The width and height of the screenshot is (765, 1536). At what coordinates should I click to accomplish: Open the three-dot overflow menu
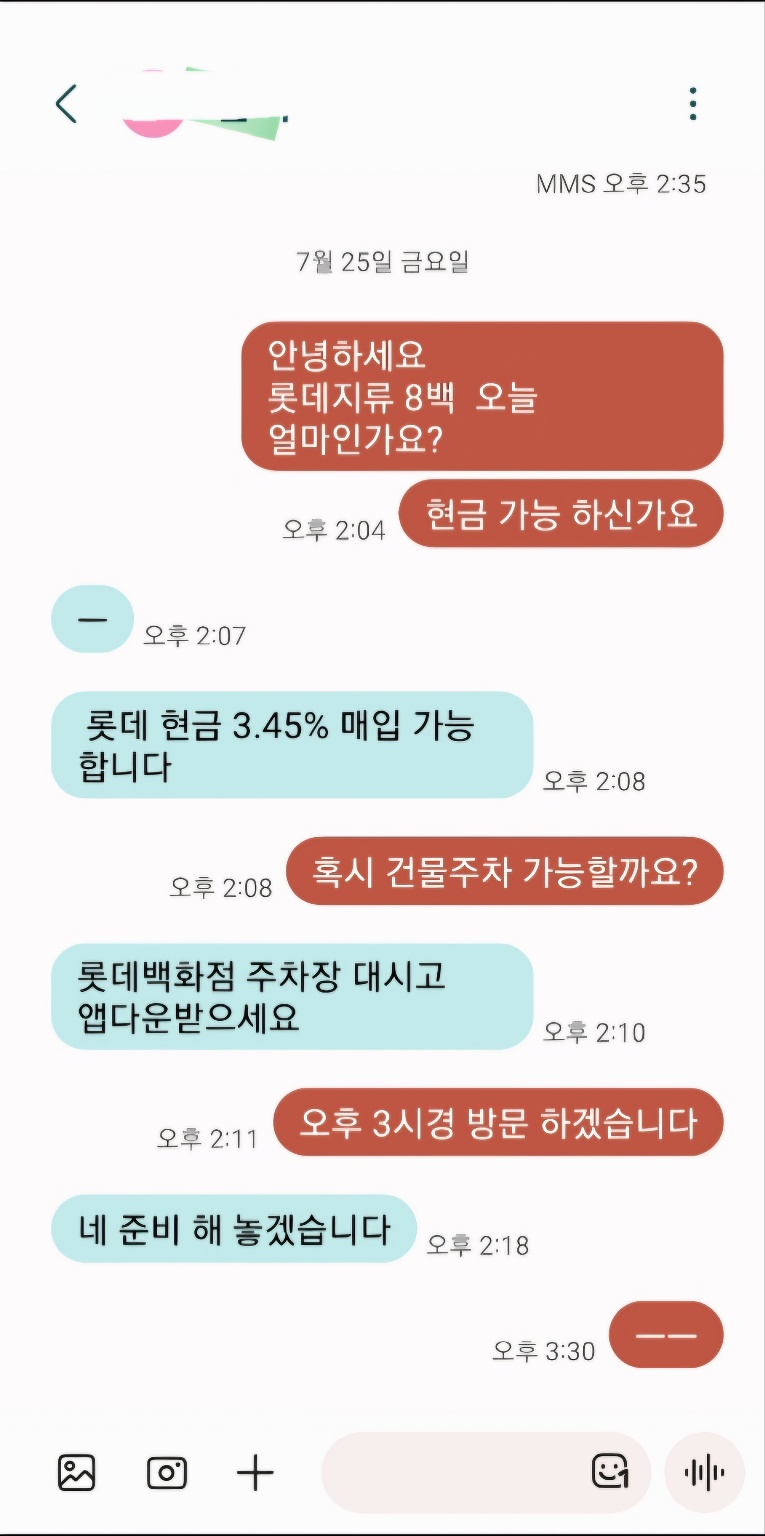(692, 104)
